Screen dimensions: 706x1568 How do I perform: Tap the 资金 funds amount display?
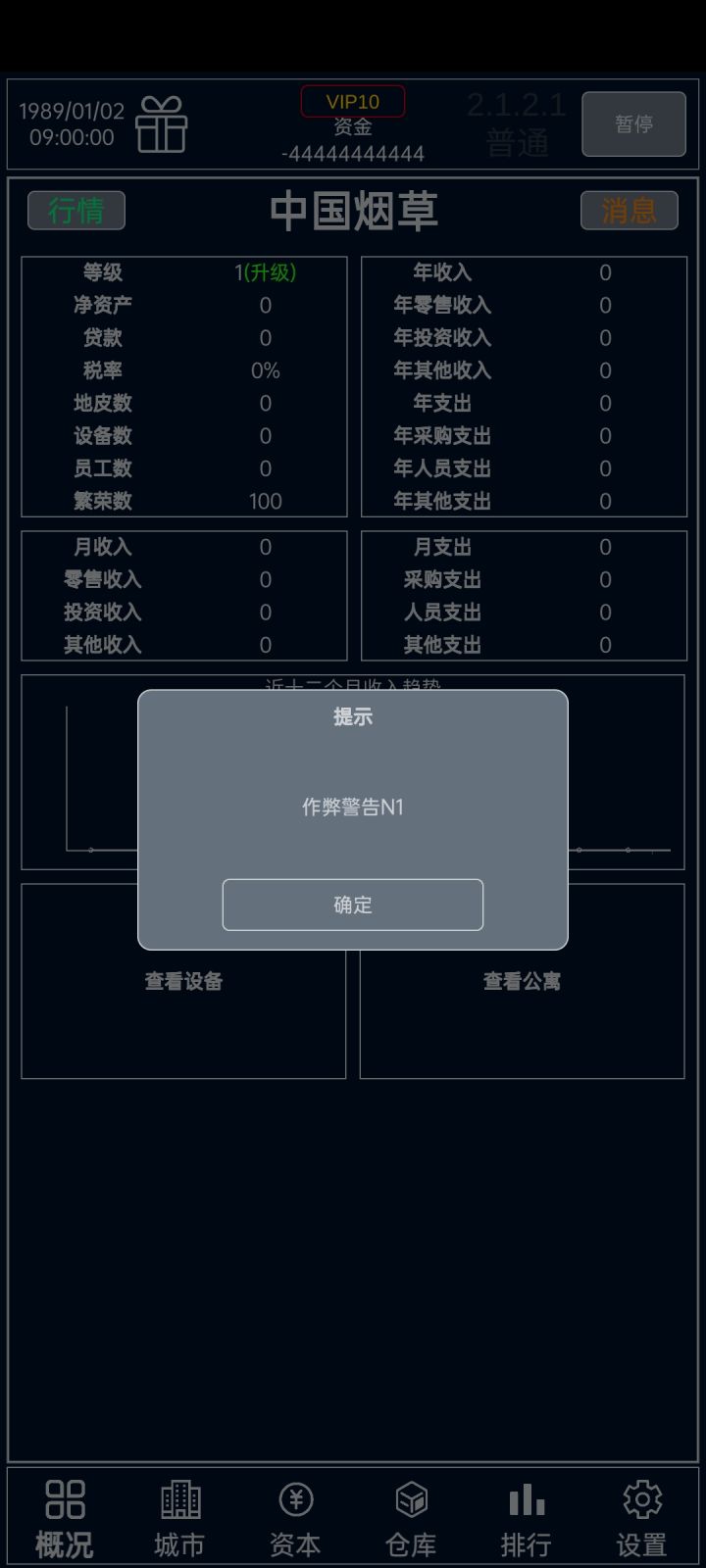[353, 144]
